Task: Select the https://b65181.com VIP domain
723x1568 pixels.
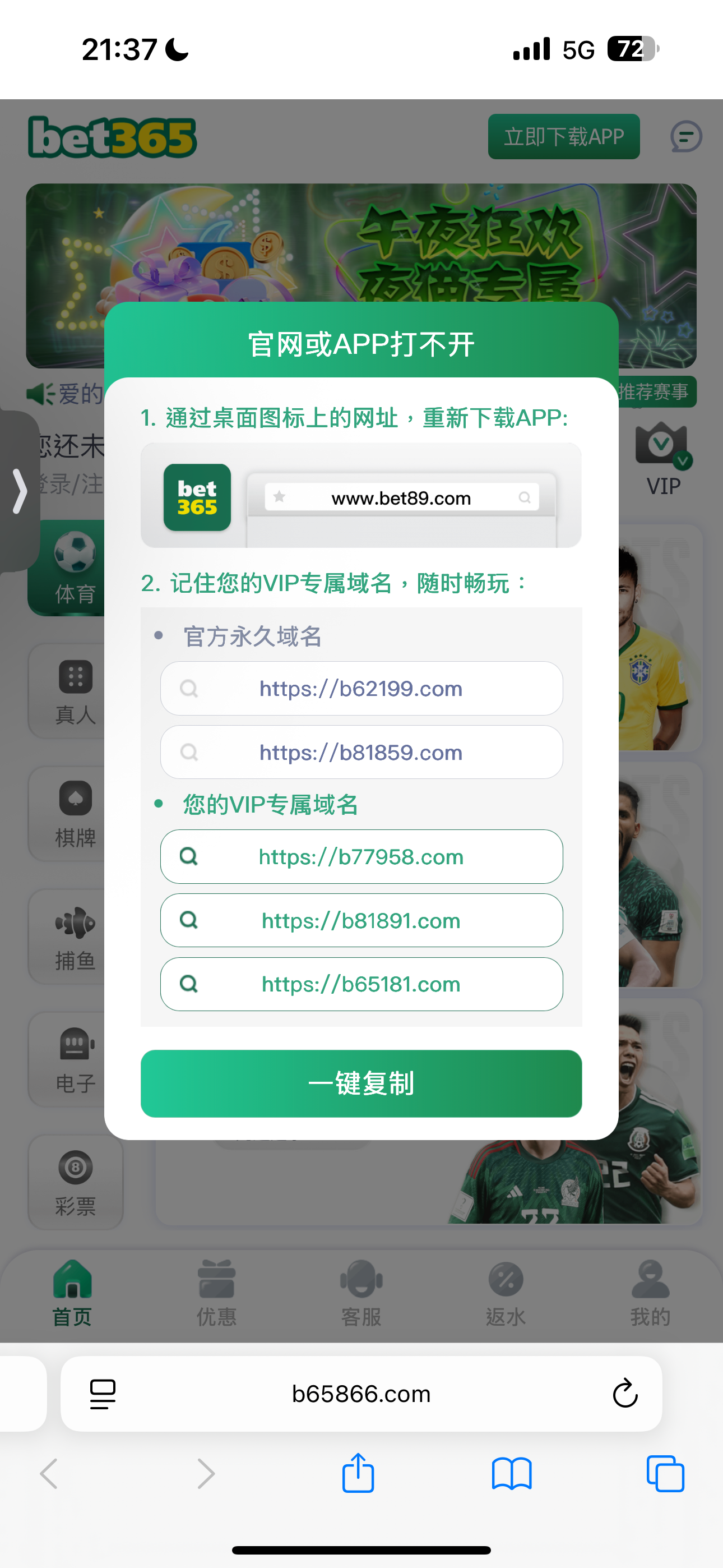Action: 361,984
